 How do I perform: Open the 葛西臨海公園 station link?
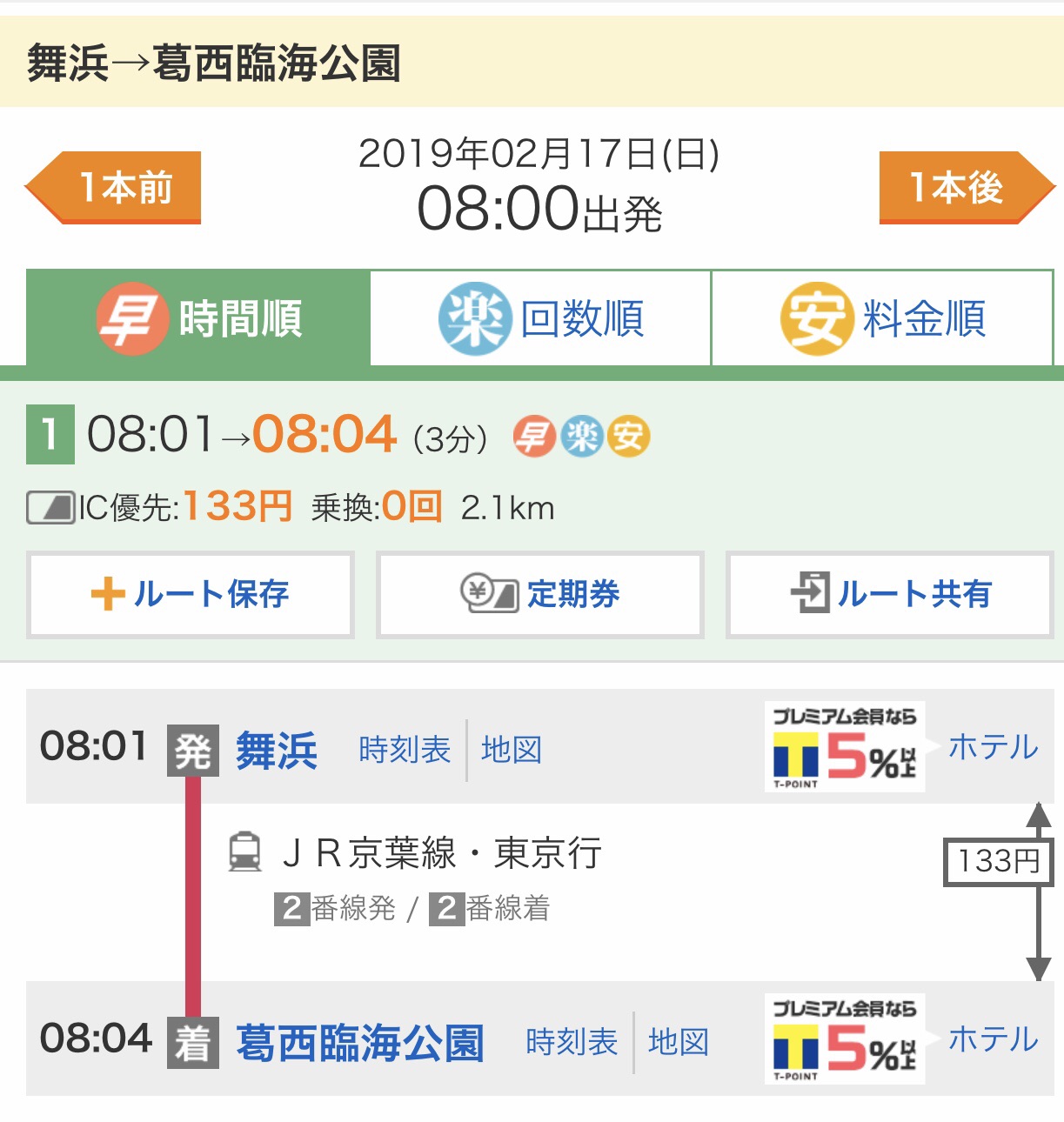click(x=360, y=1043)
